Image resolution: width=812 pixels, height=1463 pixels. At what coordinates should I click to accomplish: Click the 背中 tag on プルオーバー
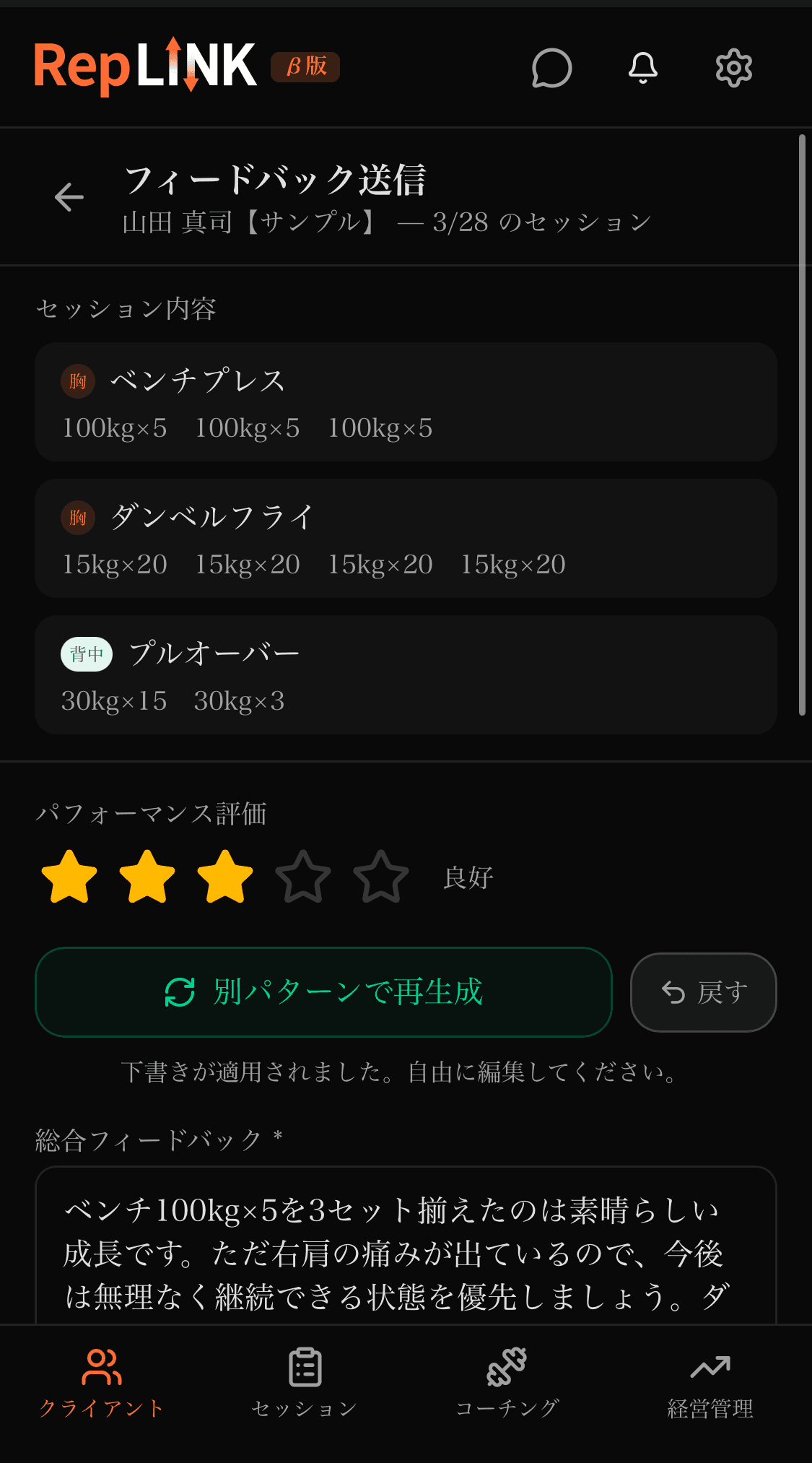(x=86, y=654)
